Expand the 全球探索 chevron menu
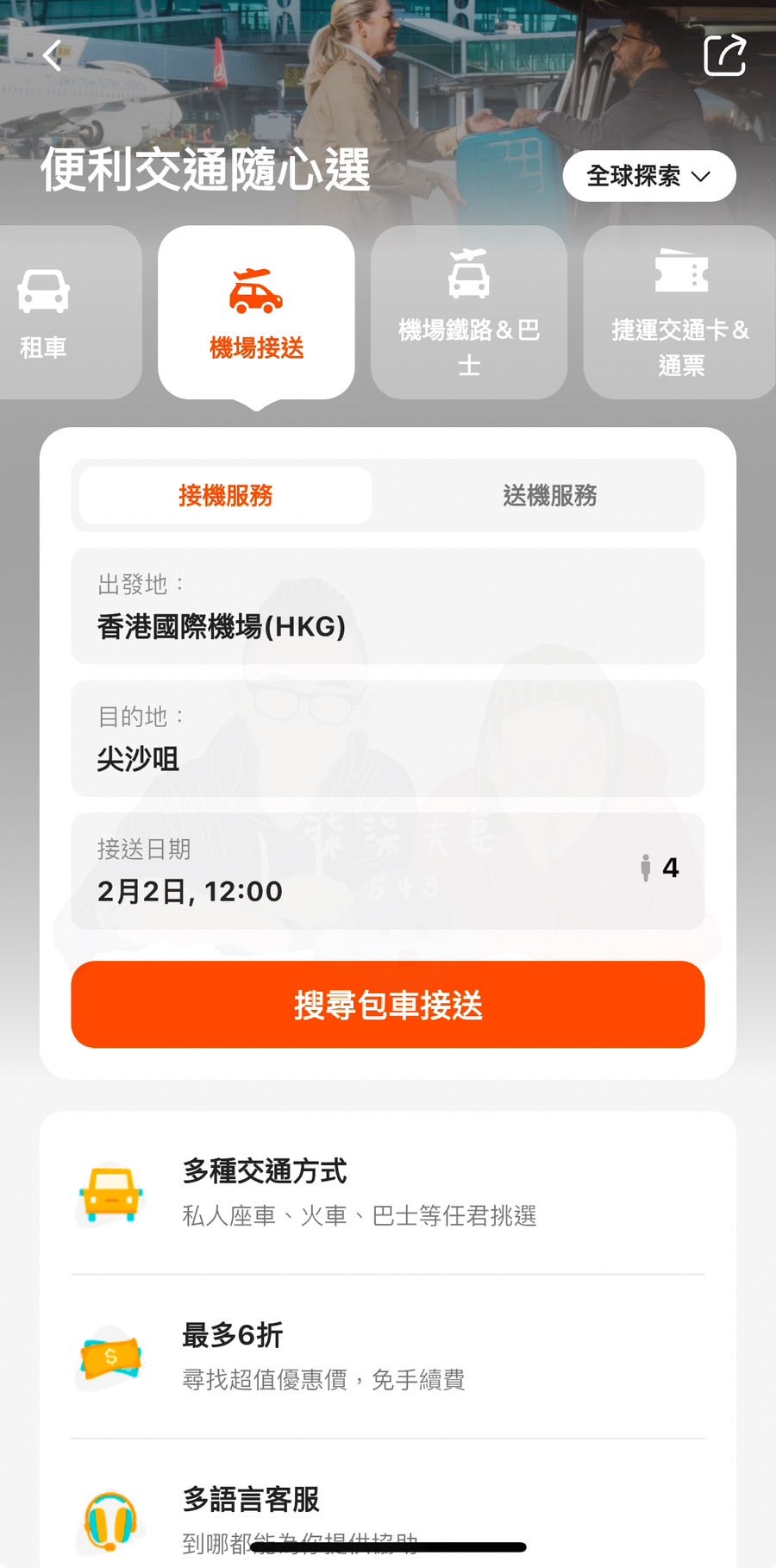 702,175
